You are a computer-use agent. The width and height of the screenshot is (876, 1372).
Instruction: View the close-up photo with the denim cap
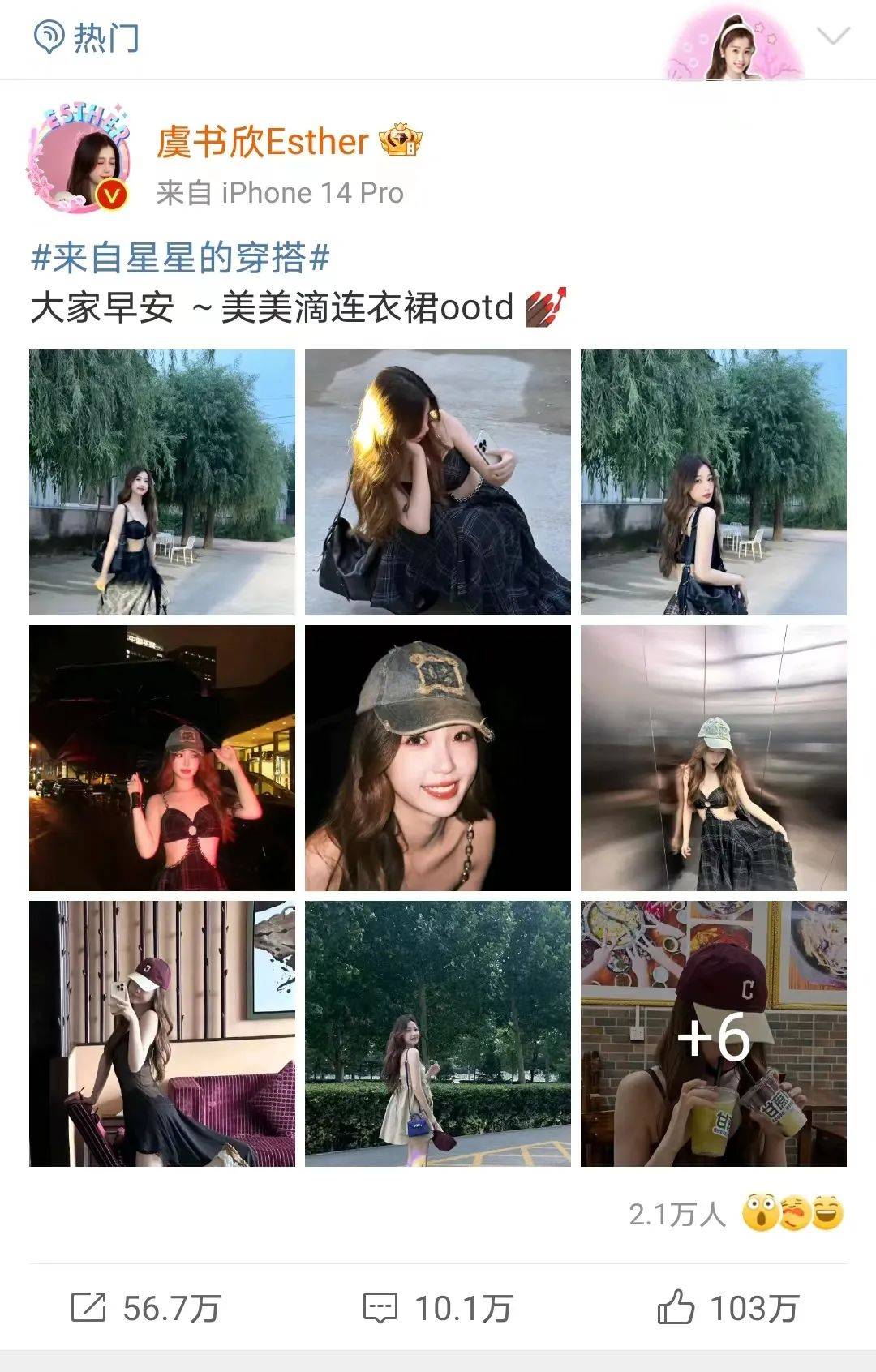click(x=437, y=757)
